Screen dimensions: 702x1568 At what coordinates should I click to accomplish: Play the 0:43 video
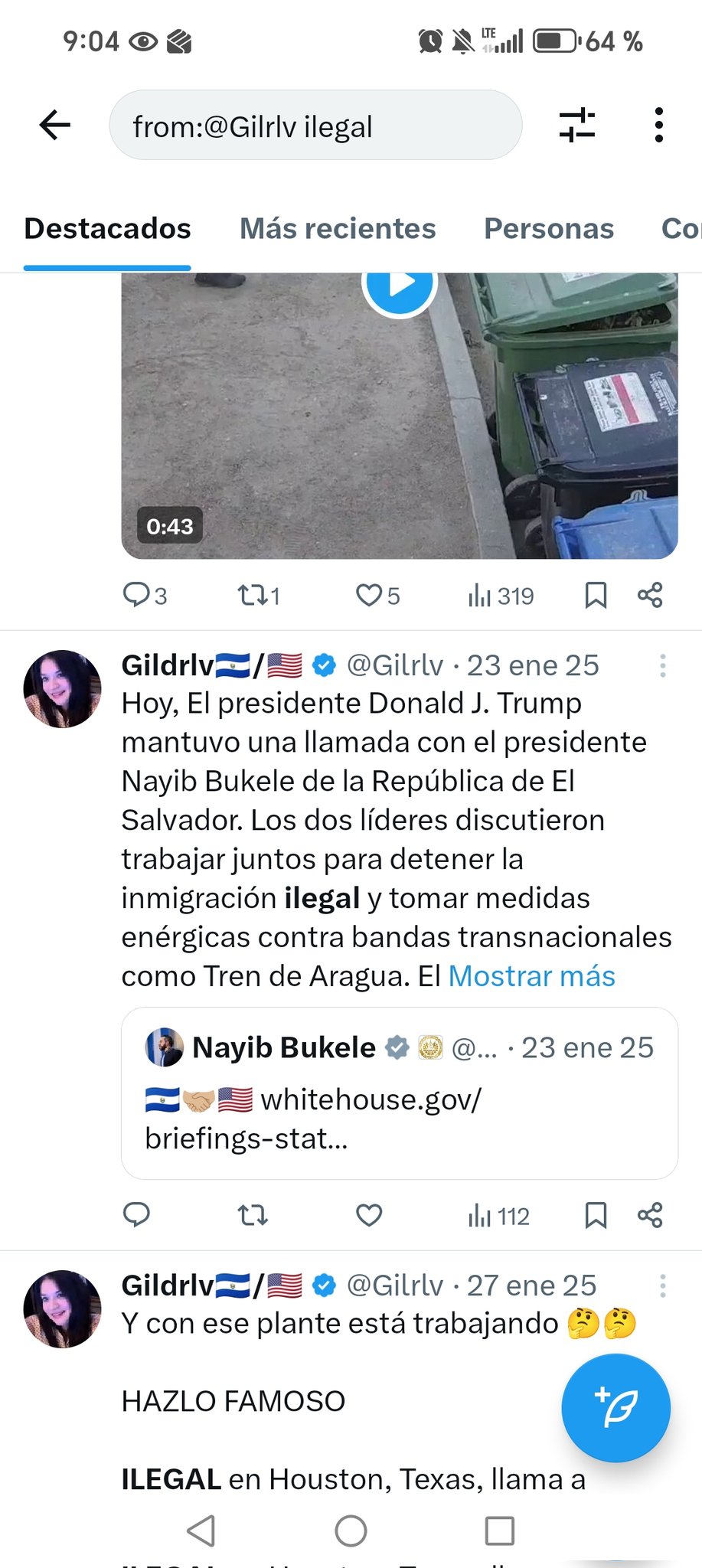[x=399, y=283]
